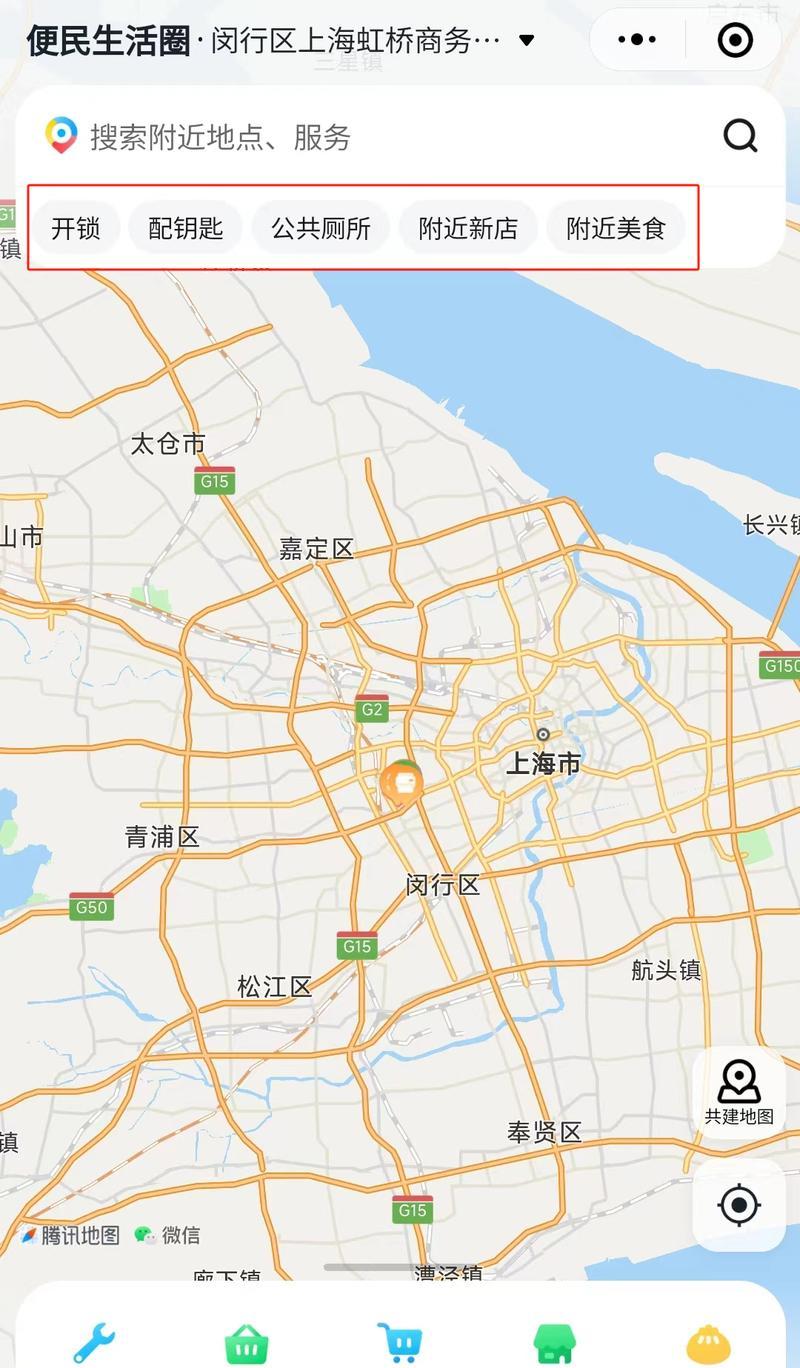Open the 共建地图 button
The image size is (800, 1368).
tap(739, 1093)
